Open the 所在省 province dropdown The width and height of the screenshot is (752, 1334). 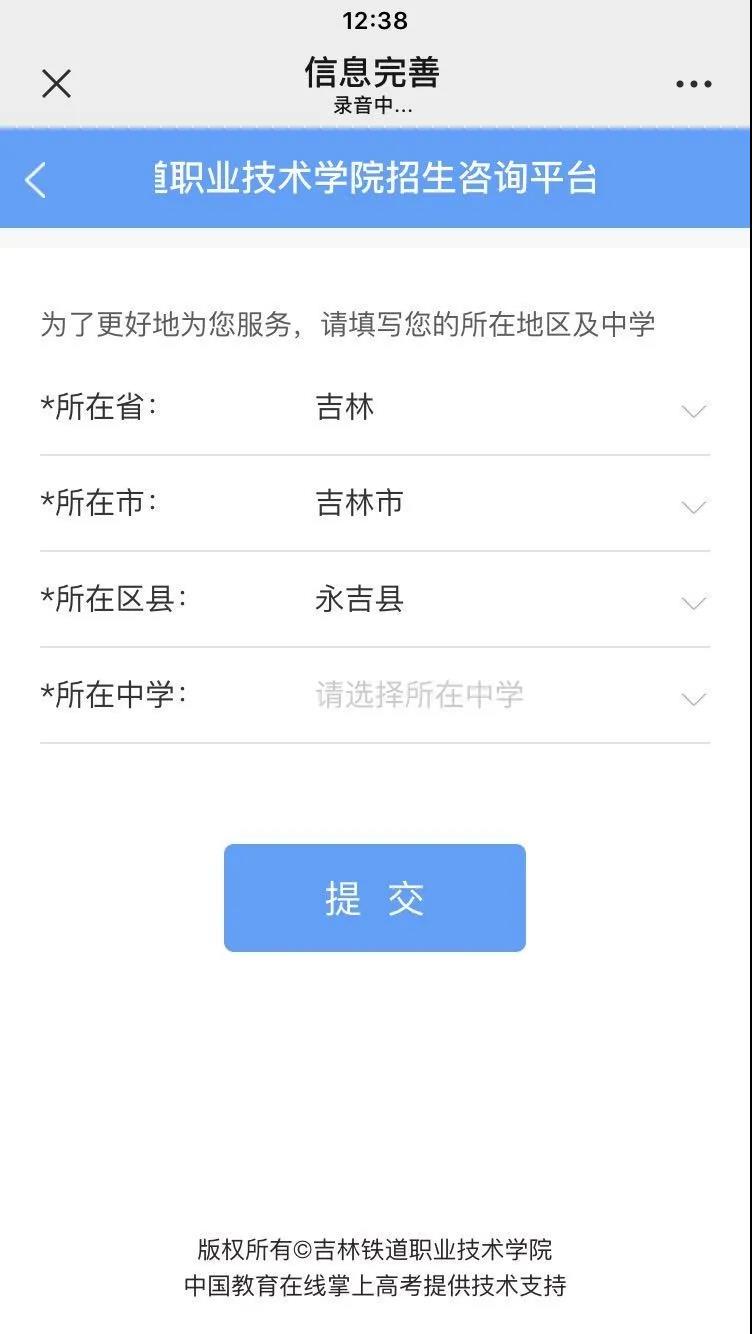375,408
